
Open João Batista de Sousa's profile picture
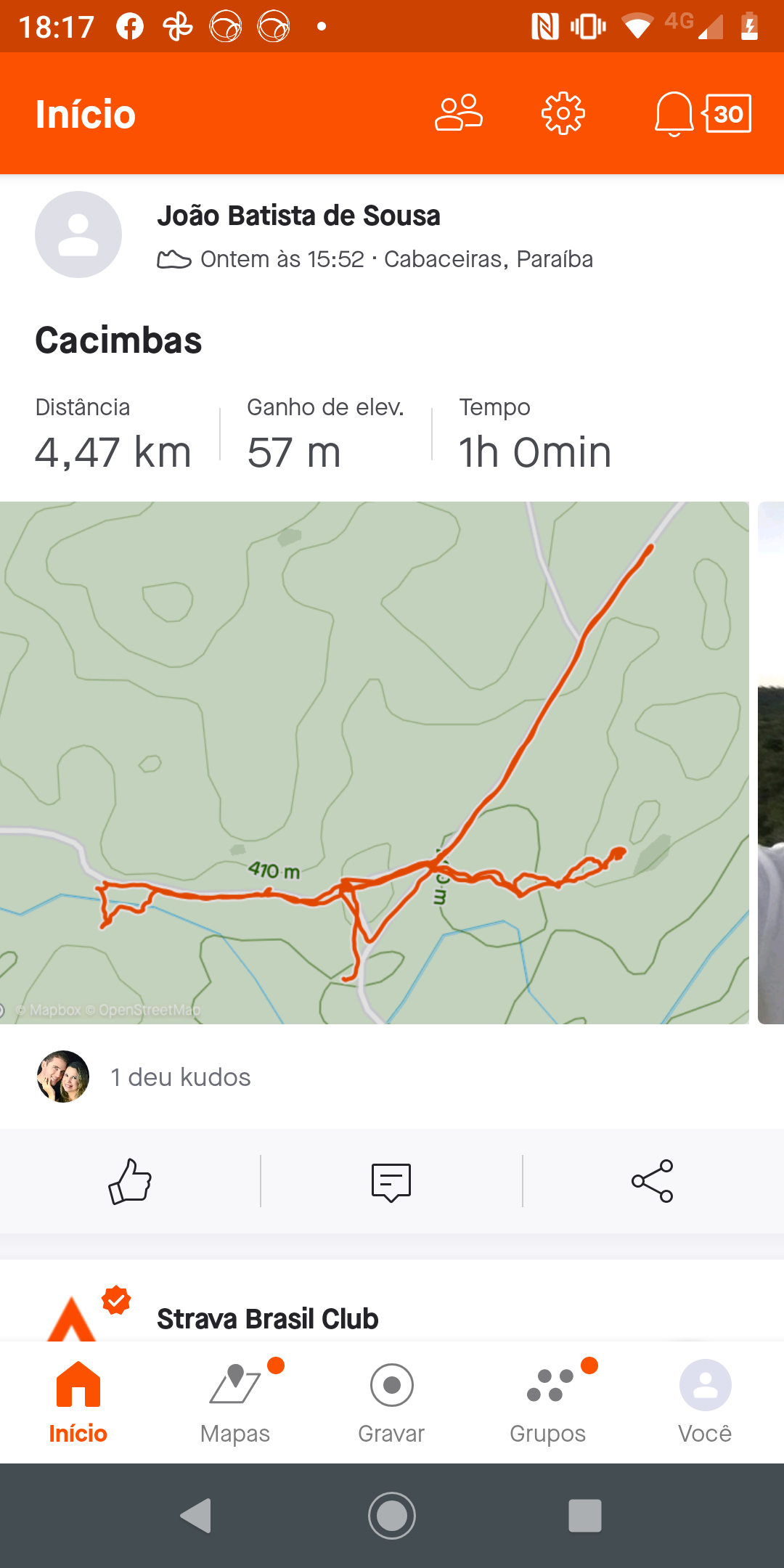click(78, 234)
